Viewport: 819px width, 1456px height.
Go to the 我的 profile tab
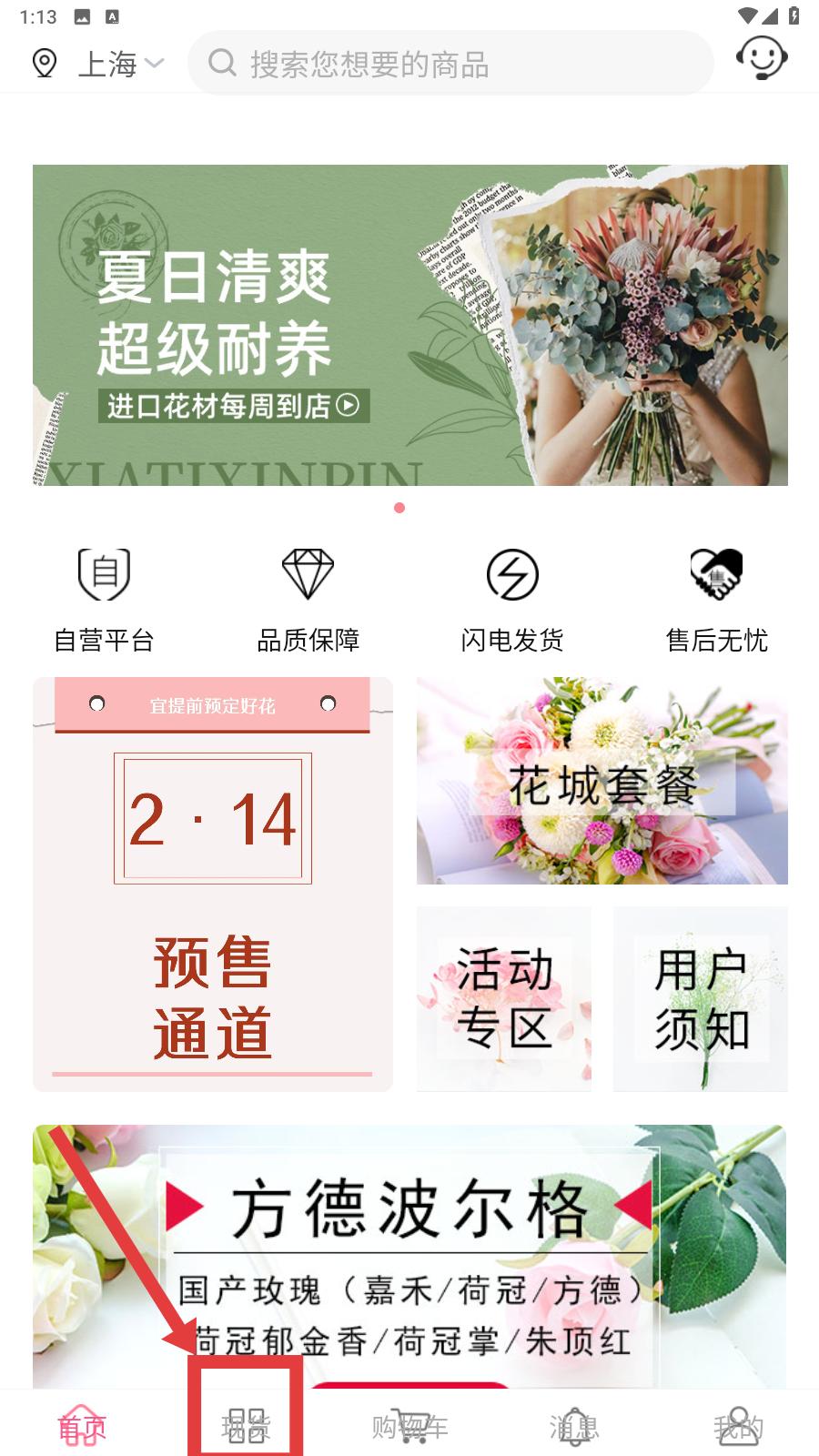[737, 1425]
